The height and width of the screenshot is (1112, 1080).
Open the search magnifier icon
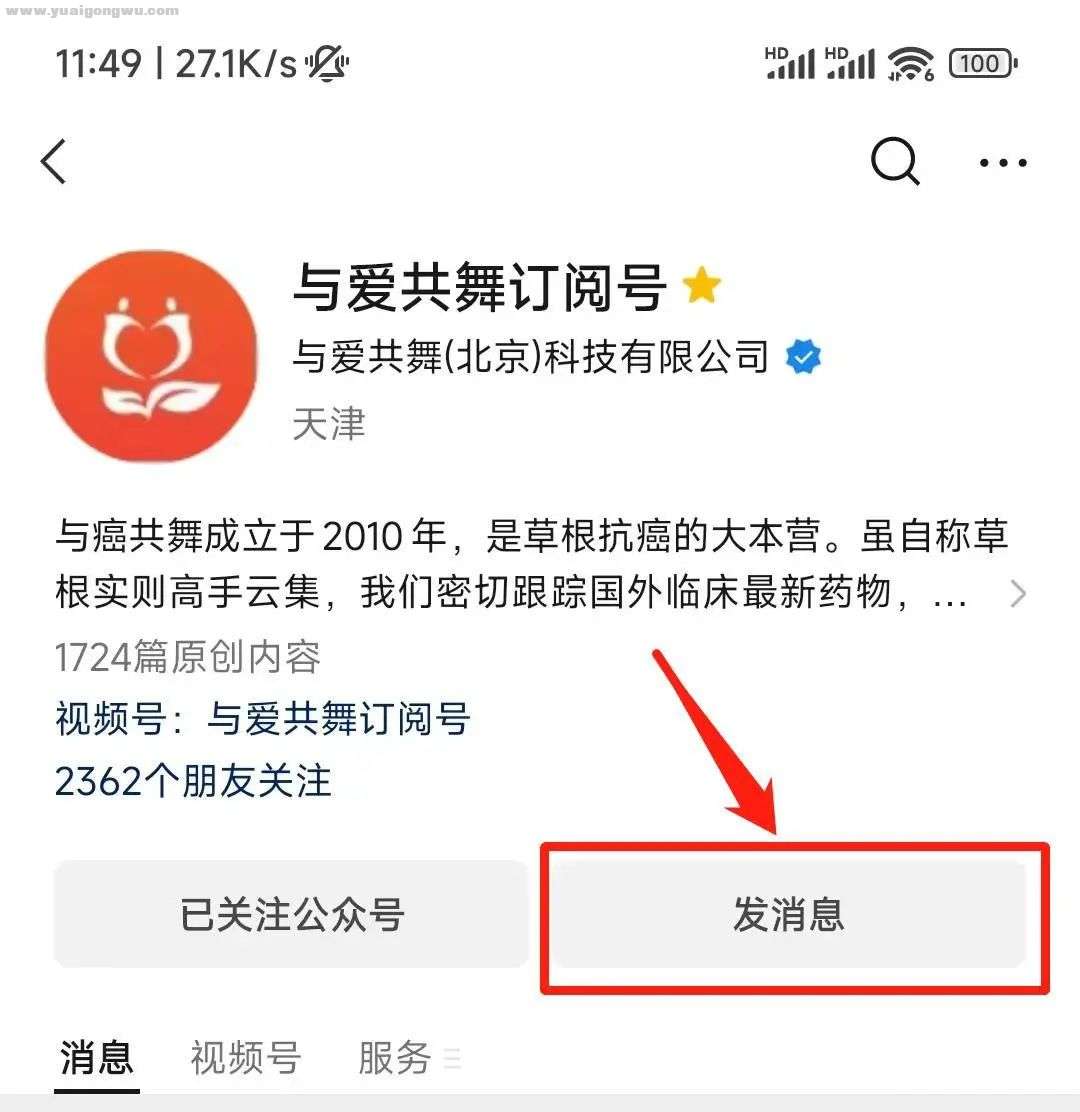894,161
